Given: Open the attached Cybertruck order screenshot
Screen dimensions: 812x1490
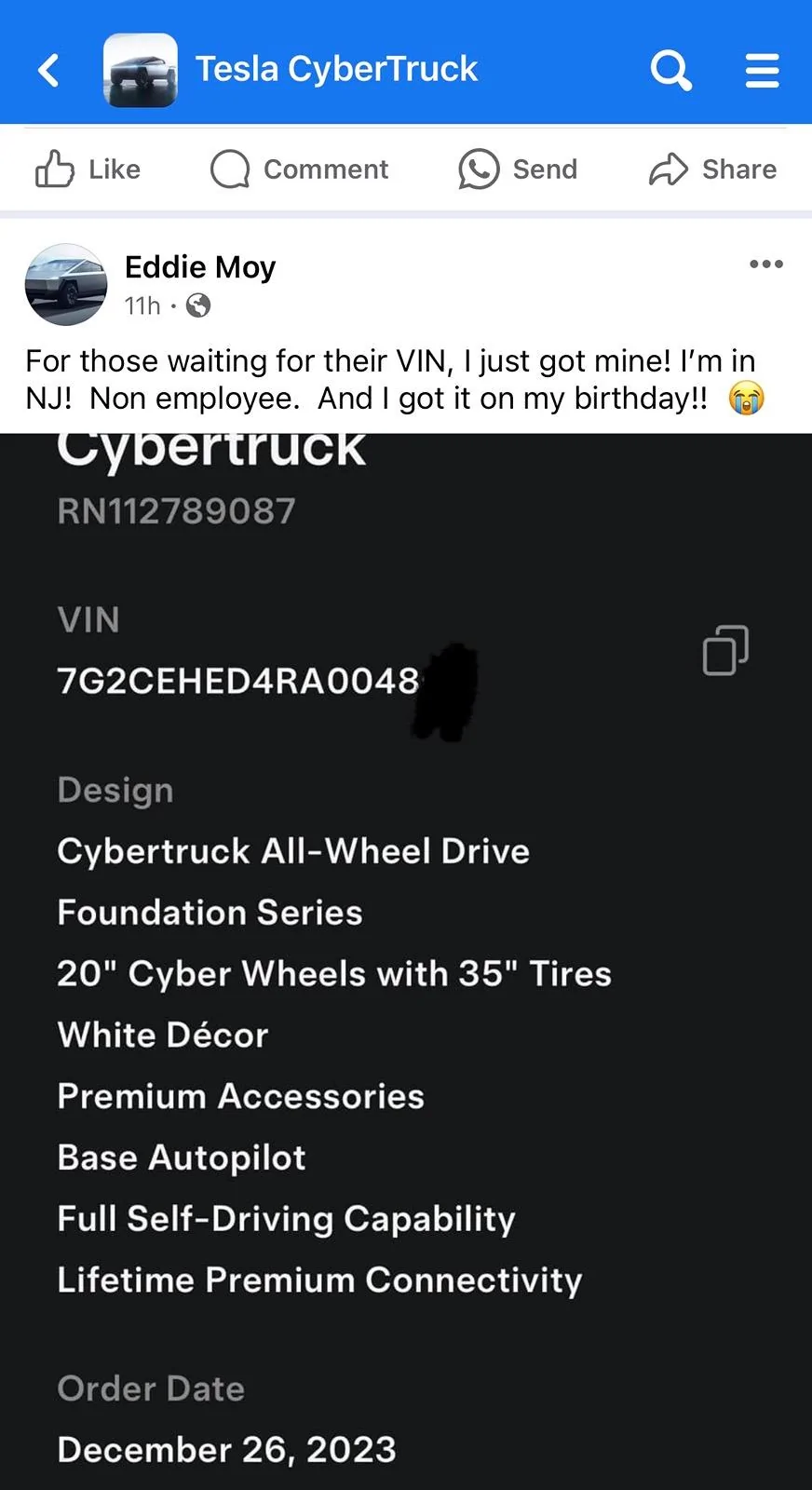Looking at the screenshot, I should [406, 961].
